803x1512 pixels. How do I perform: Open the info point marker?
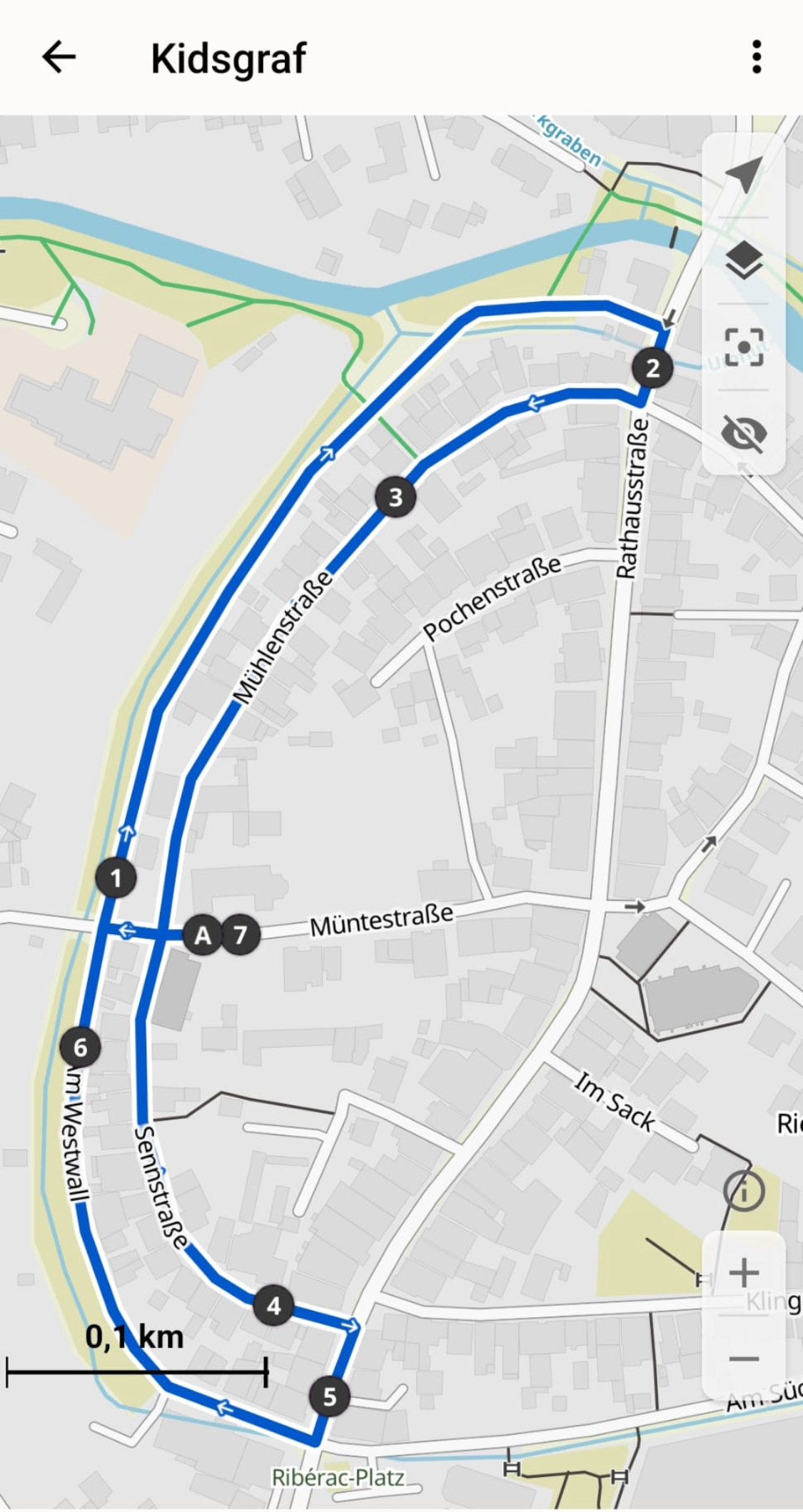[x=744, y=1190]
